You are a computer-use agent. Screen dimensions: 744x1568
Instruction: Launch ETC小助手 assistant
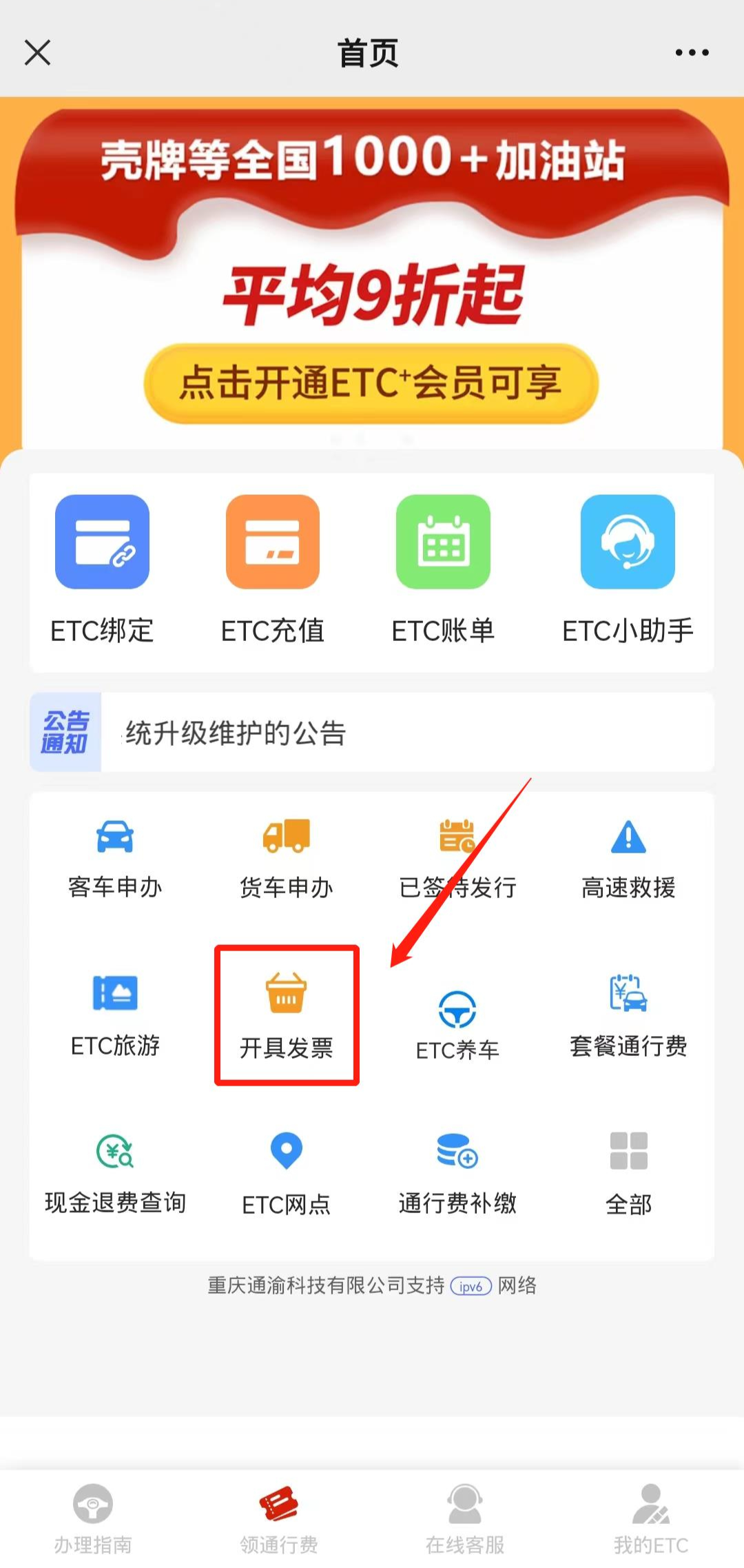(x=628, y=569)
